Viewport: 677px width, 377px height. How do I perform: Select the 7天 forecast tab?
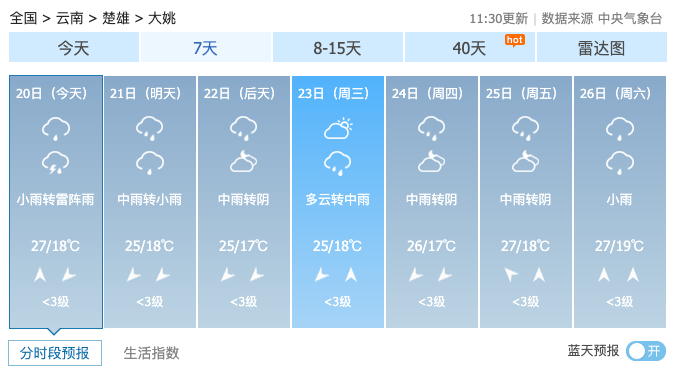(x=206, y=48)
